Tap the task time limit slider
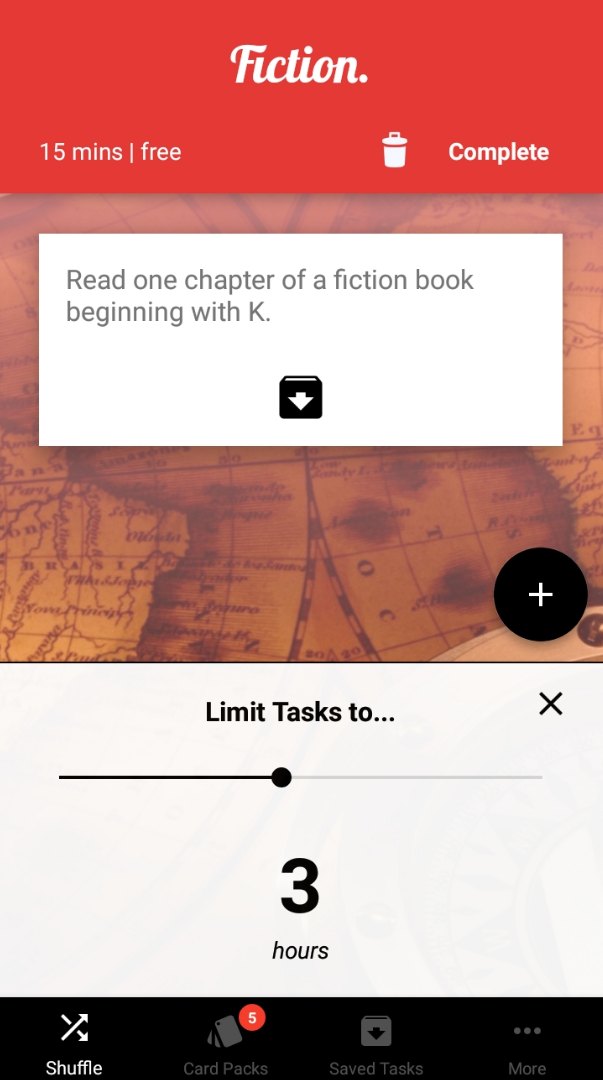Screen dimensions: 603x1080 [300, 778]
